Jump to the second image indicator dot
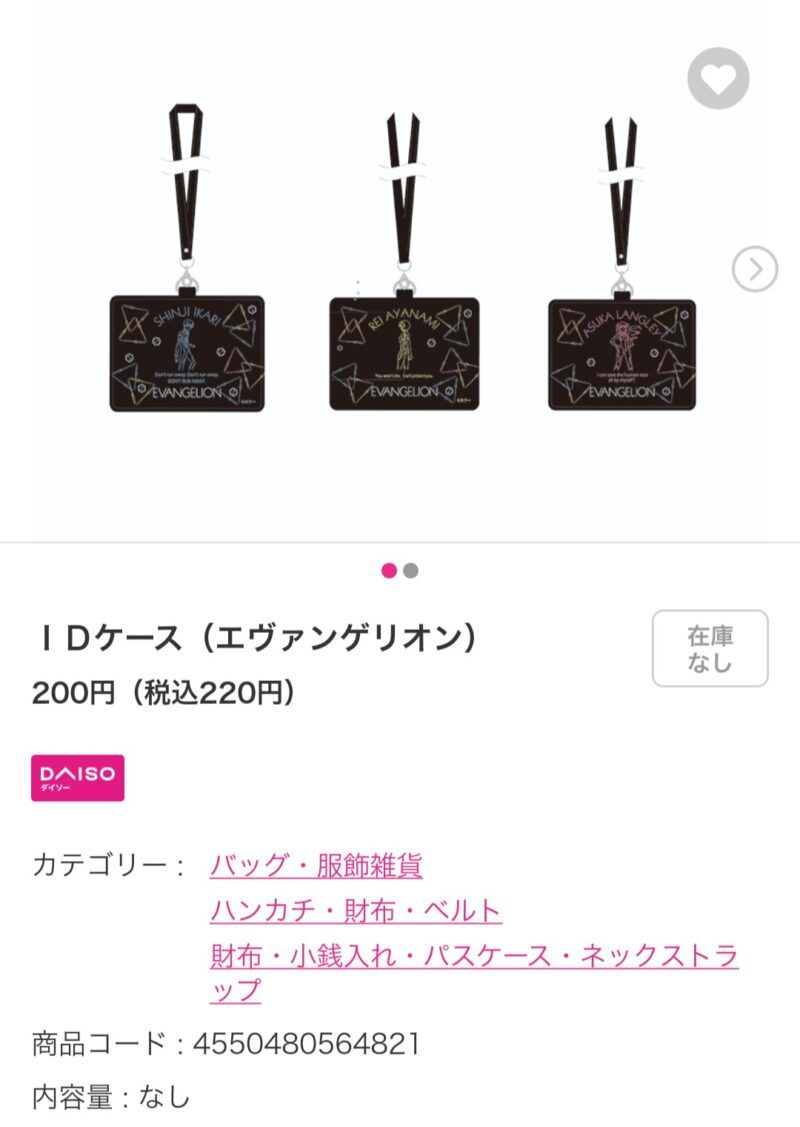The image size is (800, 1127). [x=411, y=571]
